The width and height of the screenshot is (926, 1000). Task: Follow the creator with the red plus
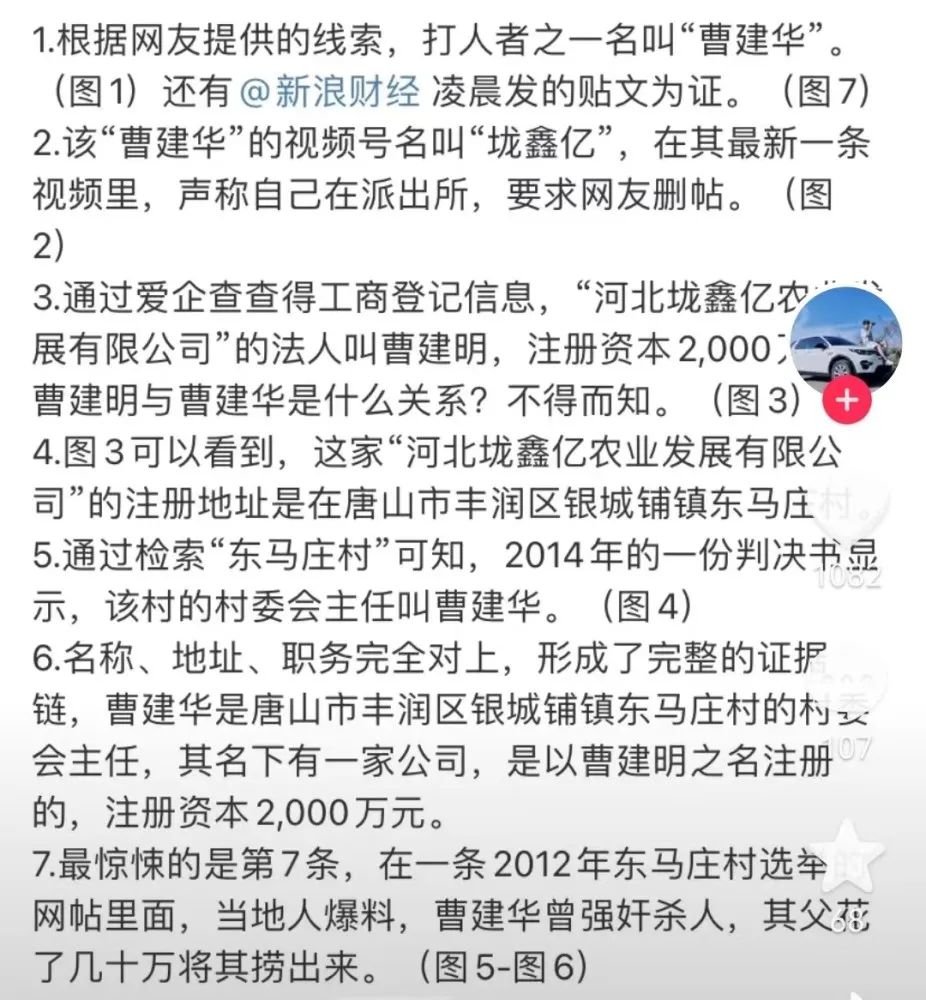pyautogui.click(x=846, y=401)
